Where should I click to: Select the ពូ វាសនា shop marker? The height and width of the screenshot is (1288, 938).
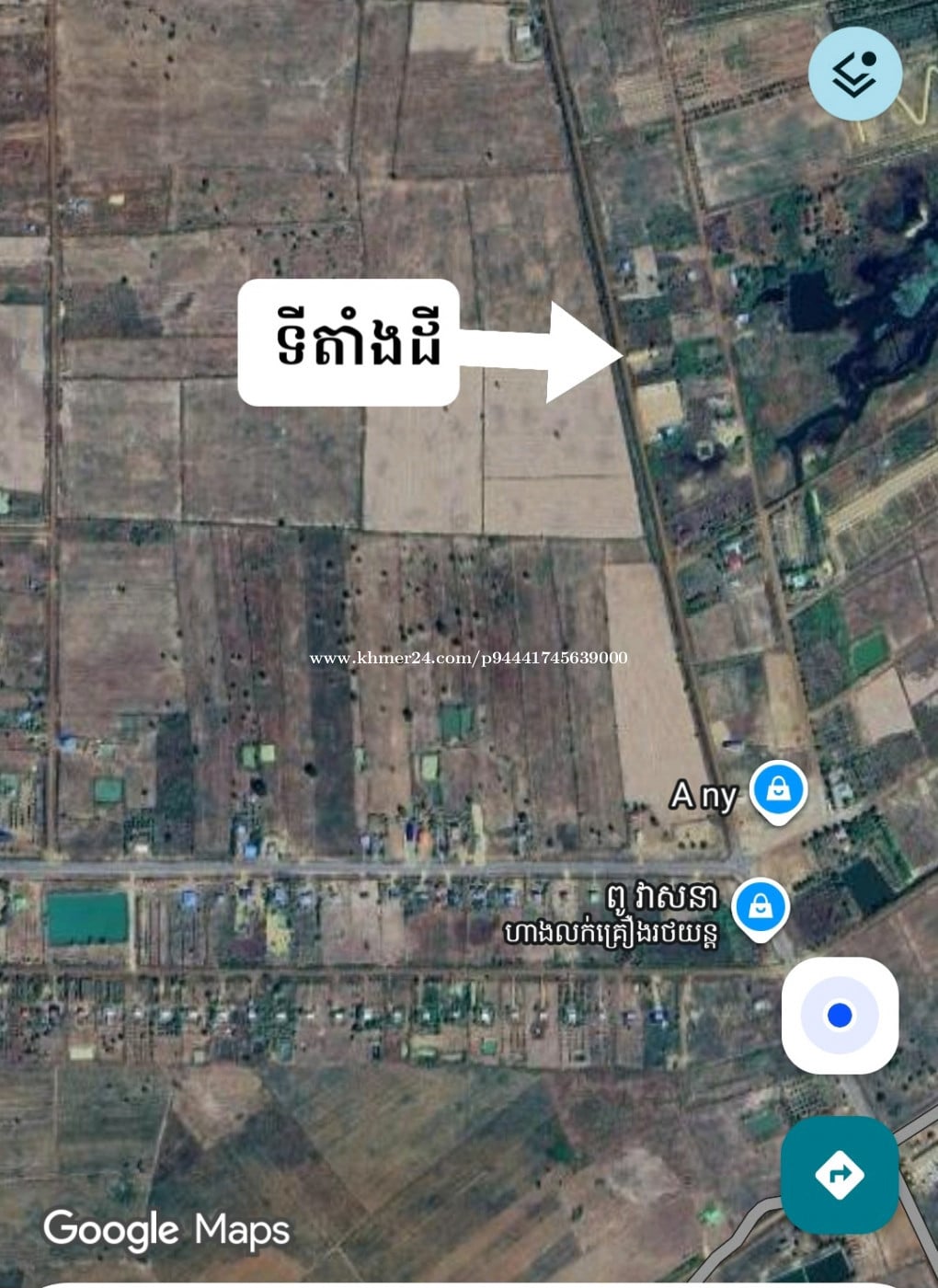[x=761, y=908]
